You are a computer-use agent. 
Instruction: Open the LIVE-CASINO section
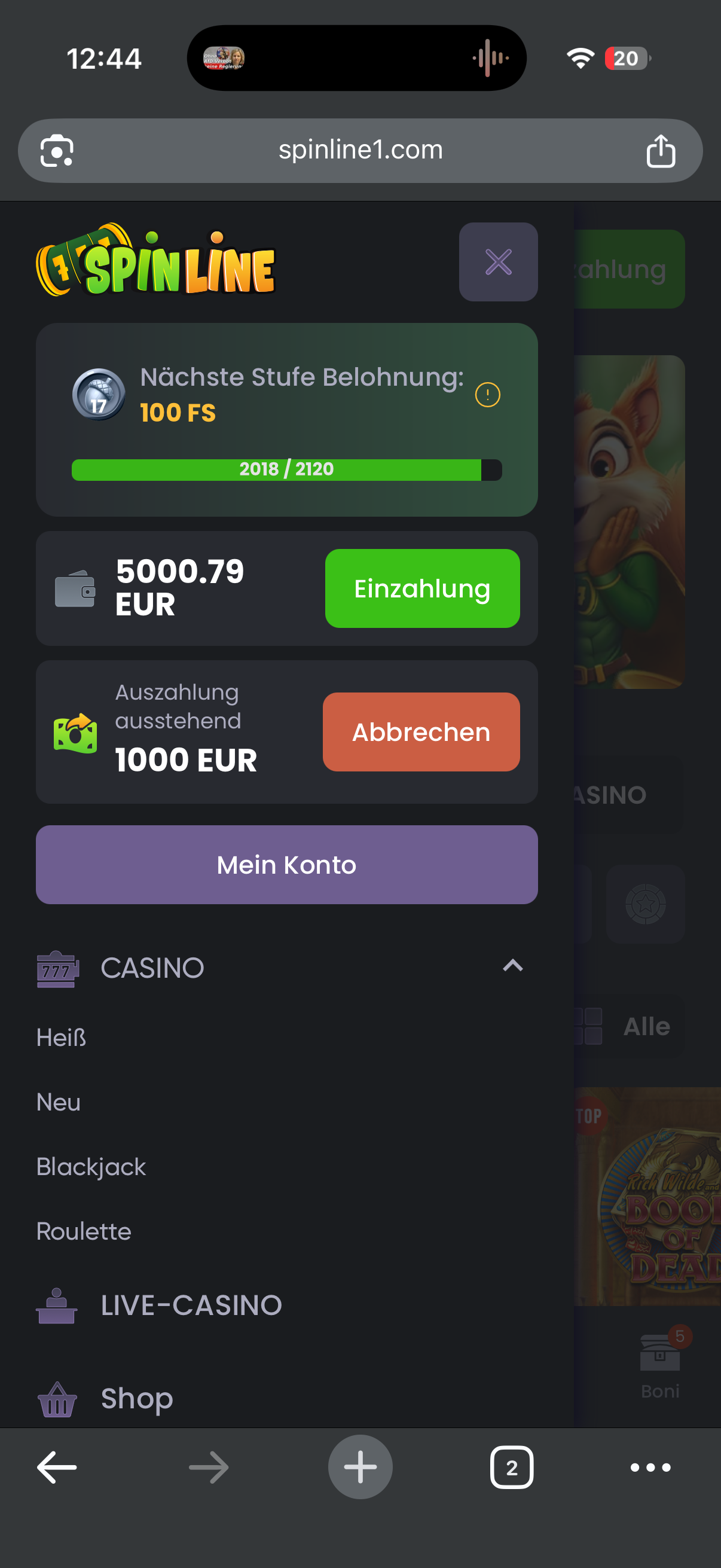click(191, 1305)
